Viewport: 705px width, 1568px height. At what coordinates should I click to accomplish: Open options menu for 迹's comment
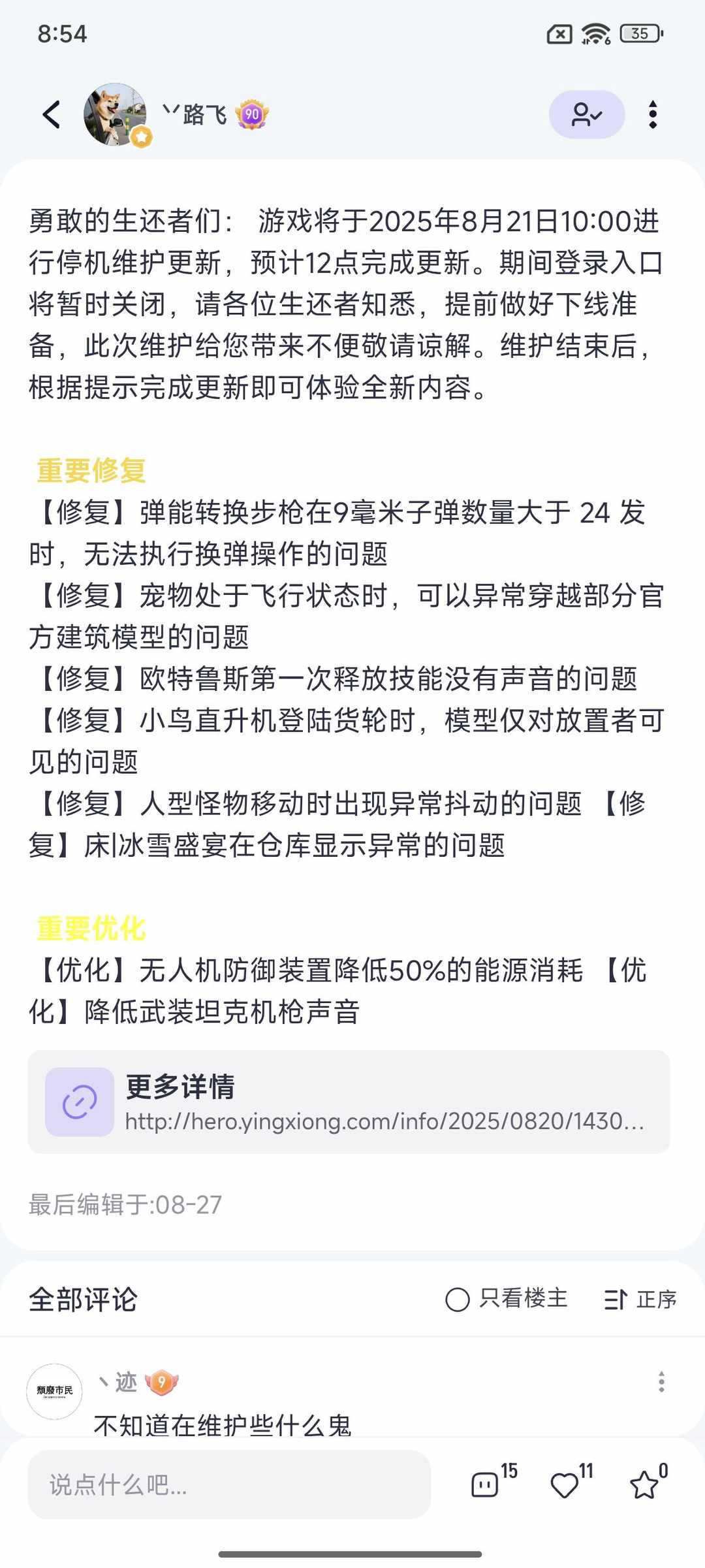661,1382
